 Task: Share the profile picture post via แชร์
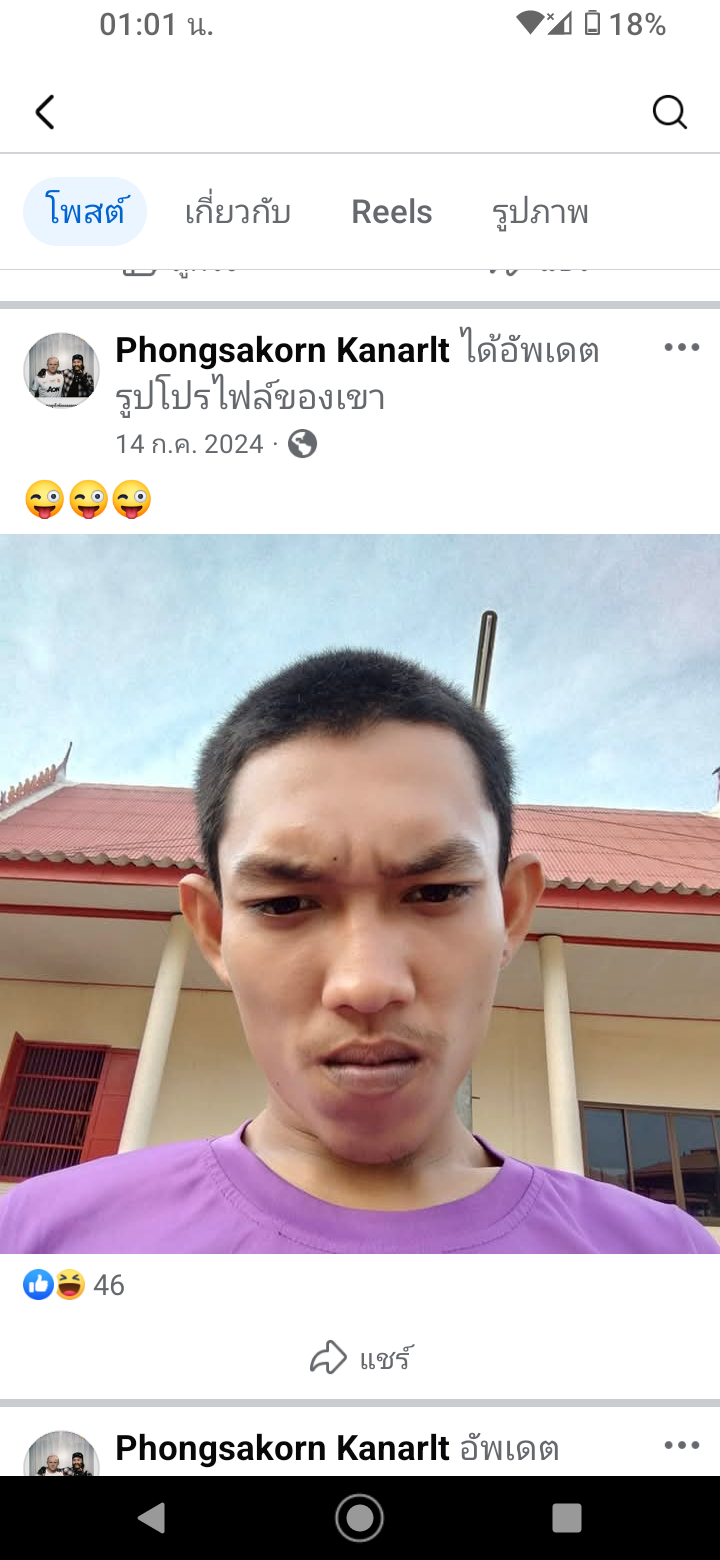pyautogui.click(x=360, y=1358)
